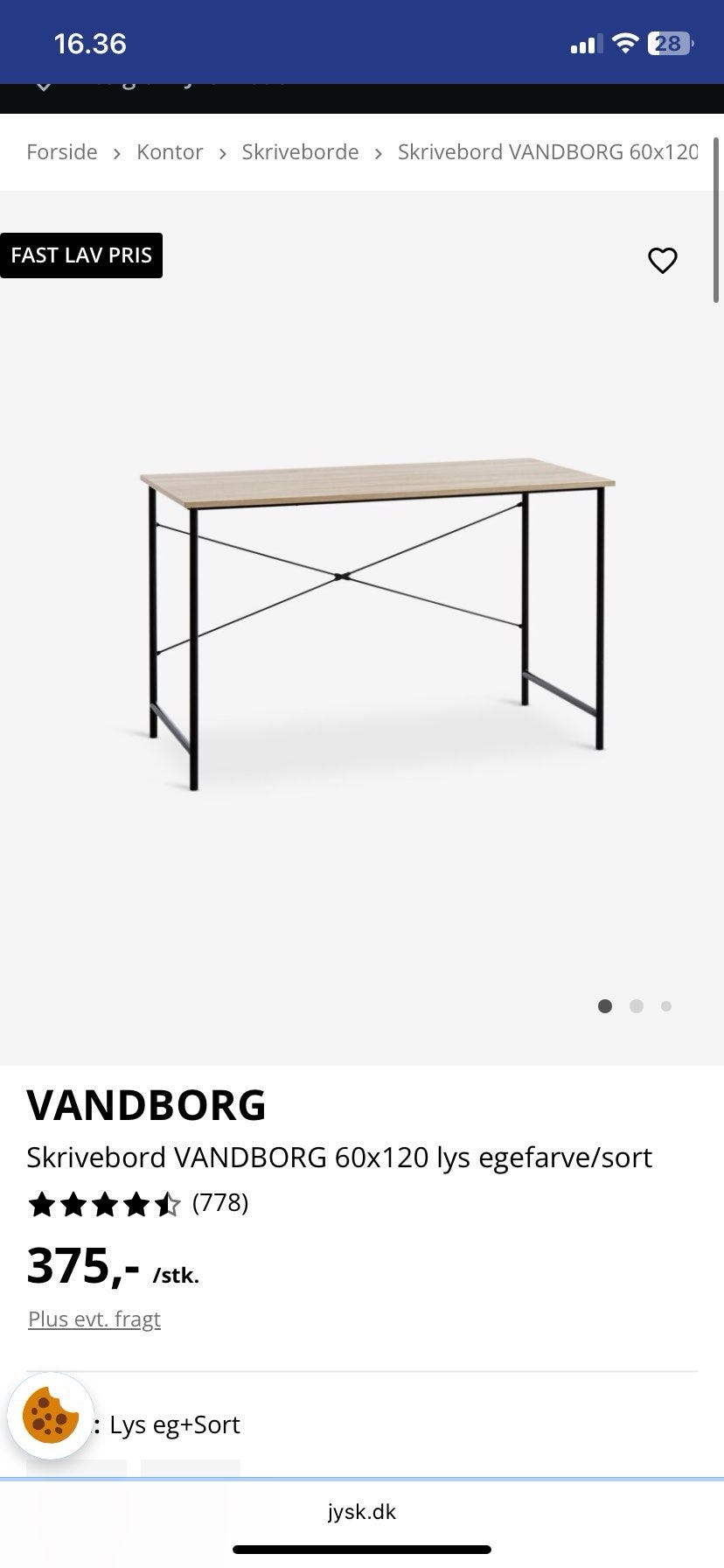View the 778 customer reviews
Screen dimensions: 724x1568
point(219,1203)
